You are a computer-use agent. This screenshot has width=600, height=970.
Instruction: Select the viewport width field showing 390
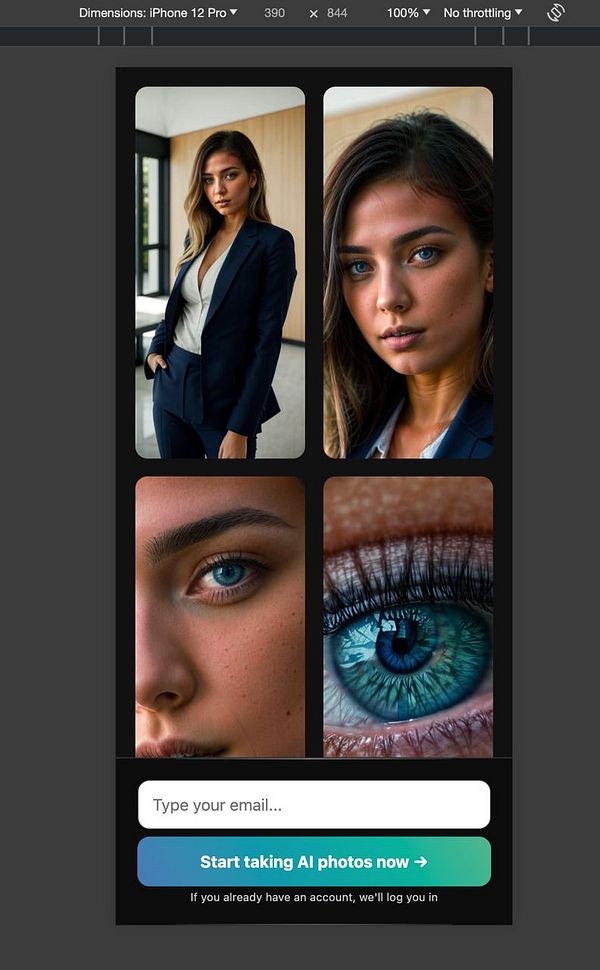pos(274,13)
